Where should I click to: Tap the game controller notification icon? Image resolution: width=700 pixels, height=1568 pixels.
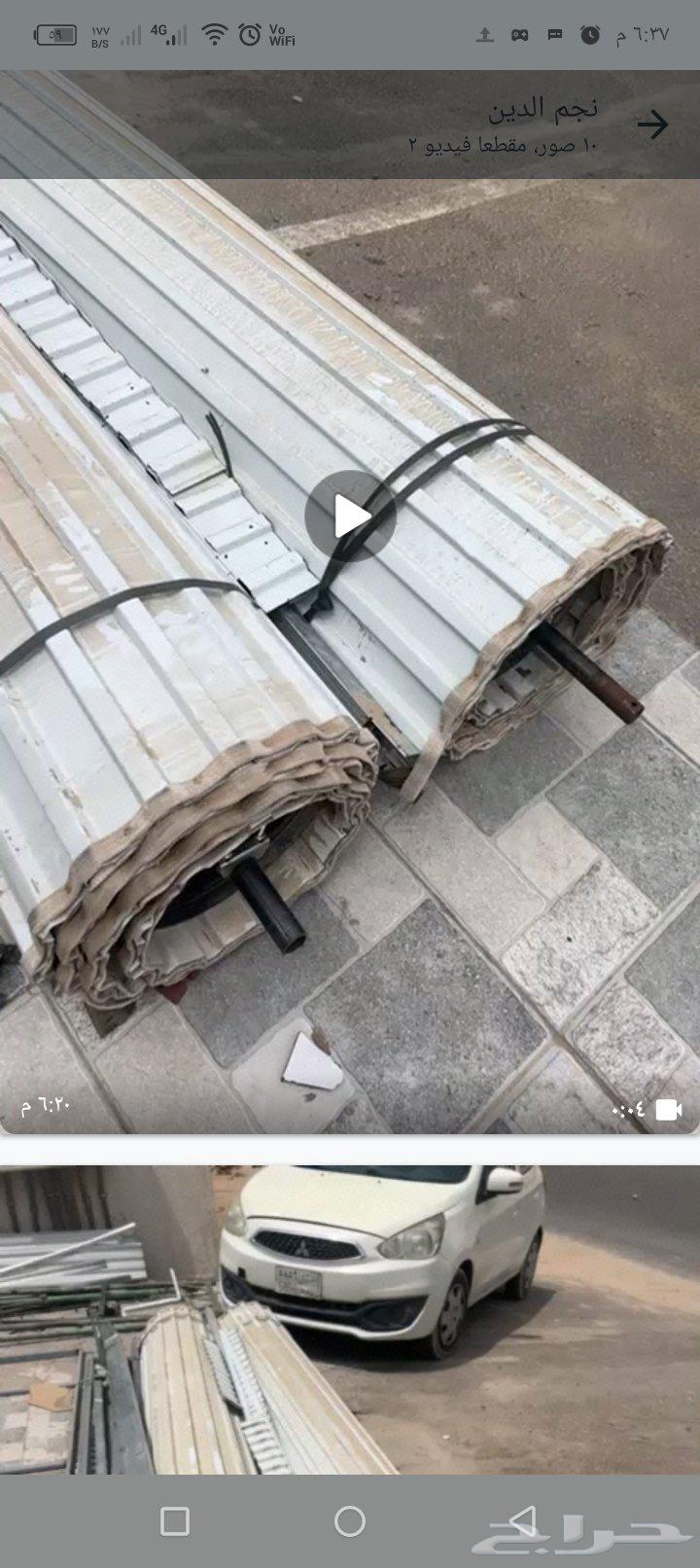pyautogui.click(x=518, y=35)
